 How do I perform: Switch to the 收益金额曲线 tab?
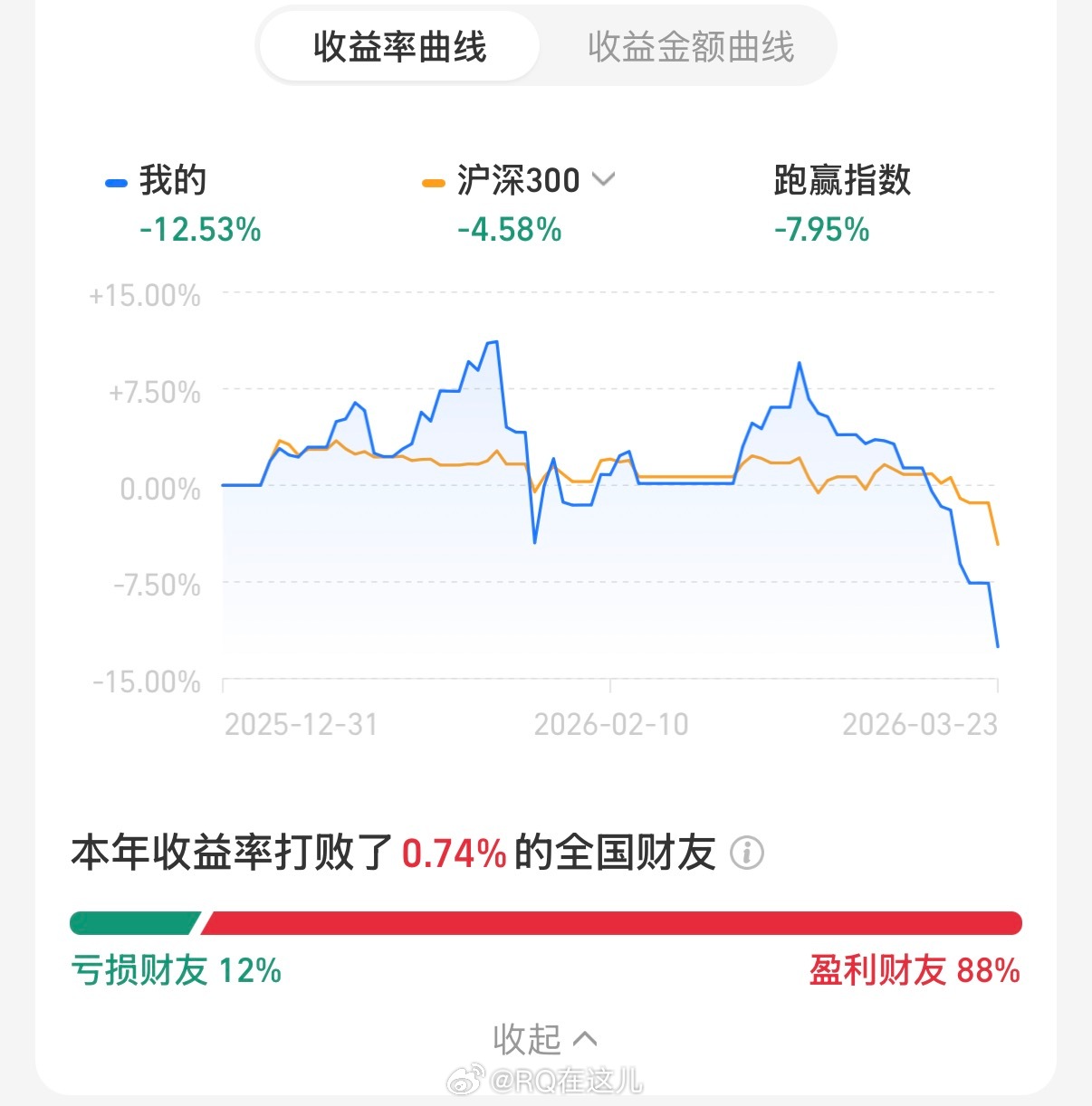tap(692, 47)
